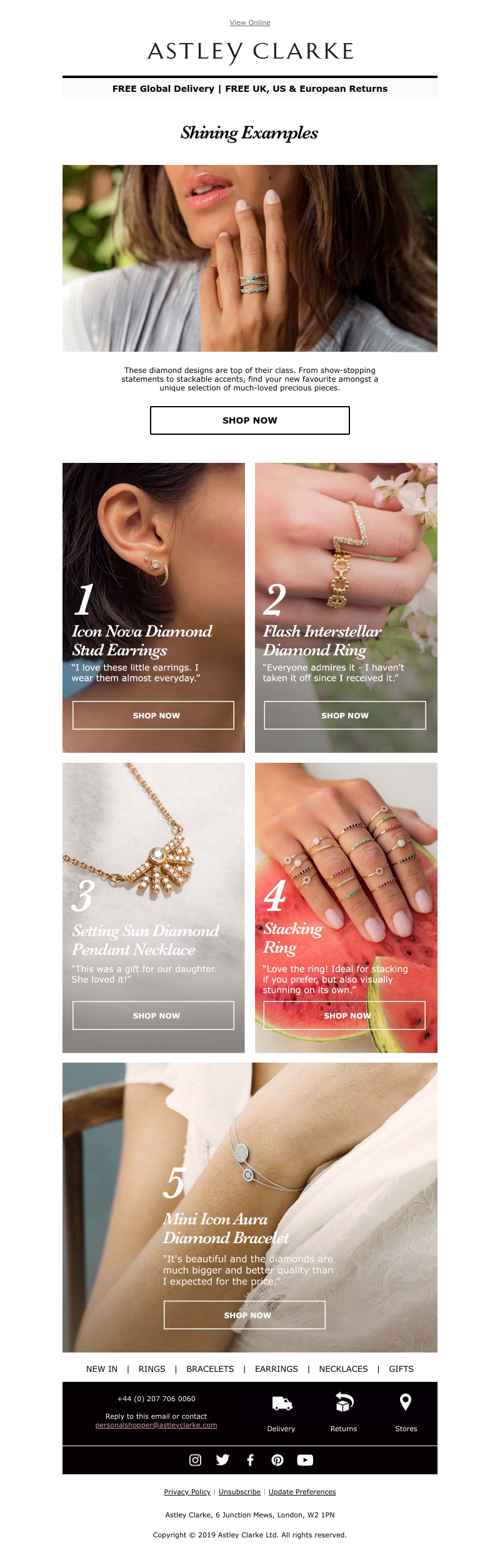Screen dimensions: 500x1568
Task: Go to the RINGS category
Action: point(152,1369)
